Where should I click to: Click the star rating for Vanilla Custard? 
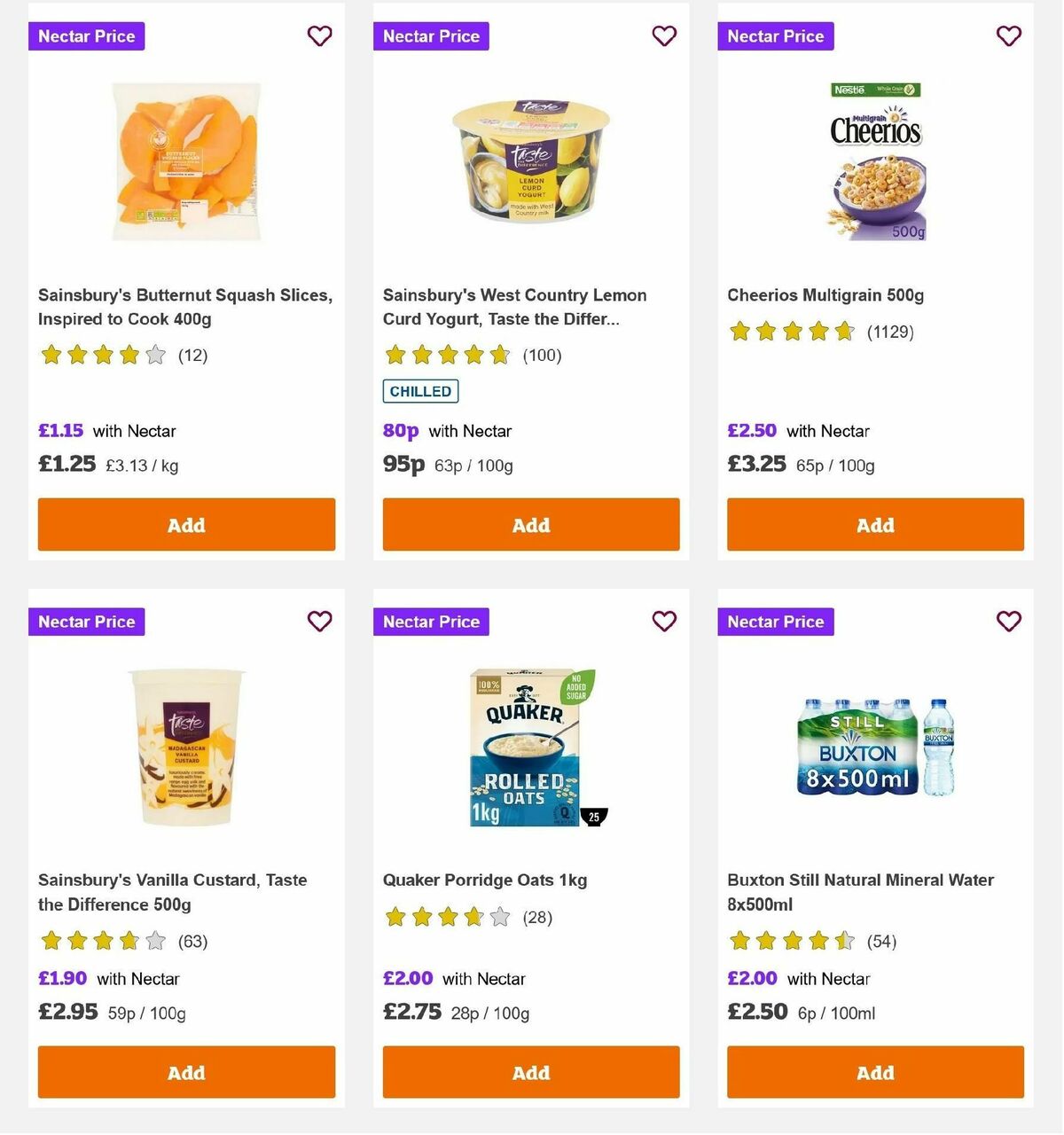click(x=103, y=941)
